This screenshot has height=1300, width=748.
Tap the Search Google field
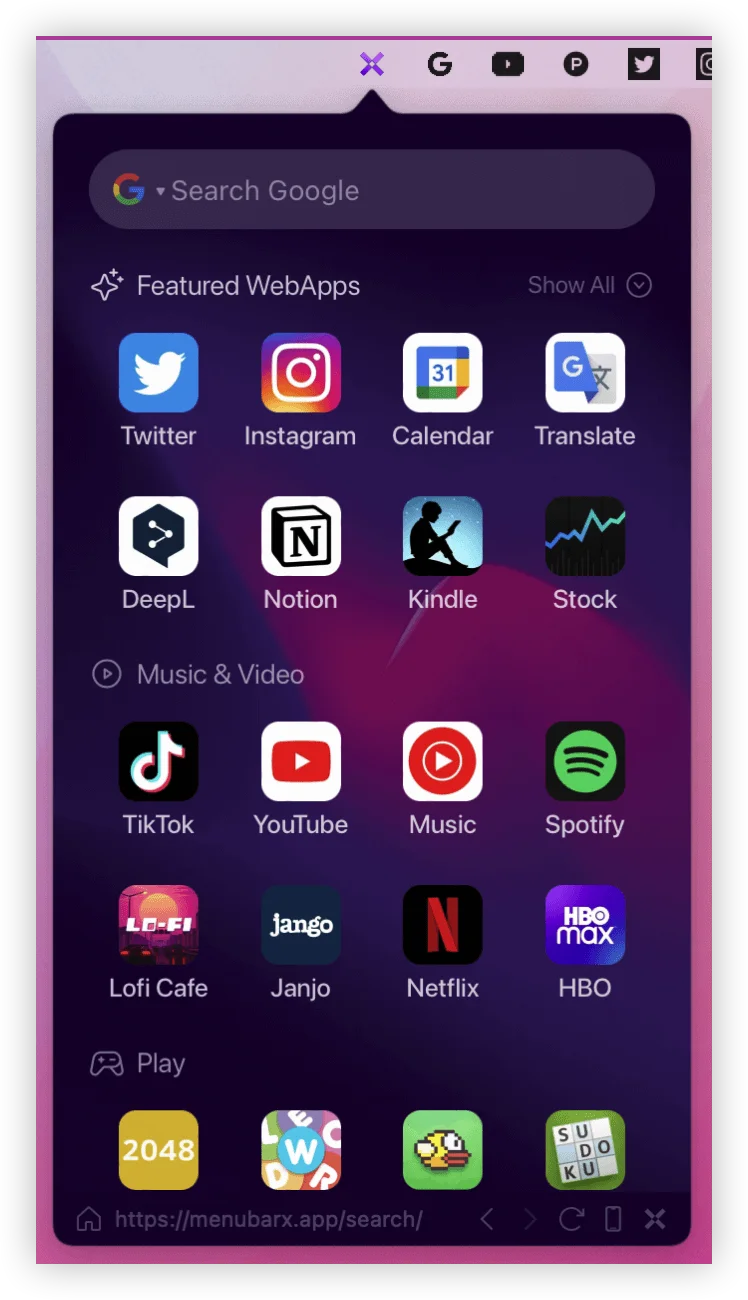click(x=400, y=190)
